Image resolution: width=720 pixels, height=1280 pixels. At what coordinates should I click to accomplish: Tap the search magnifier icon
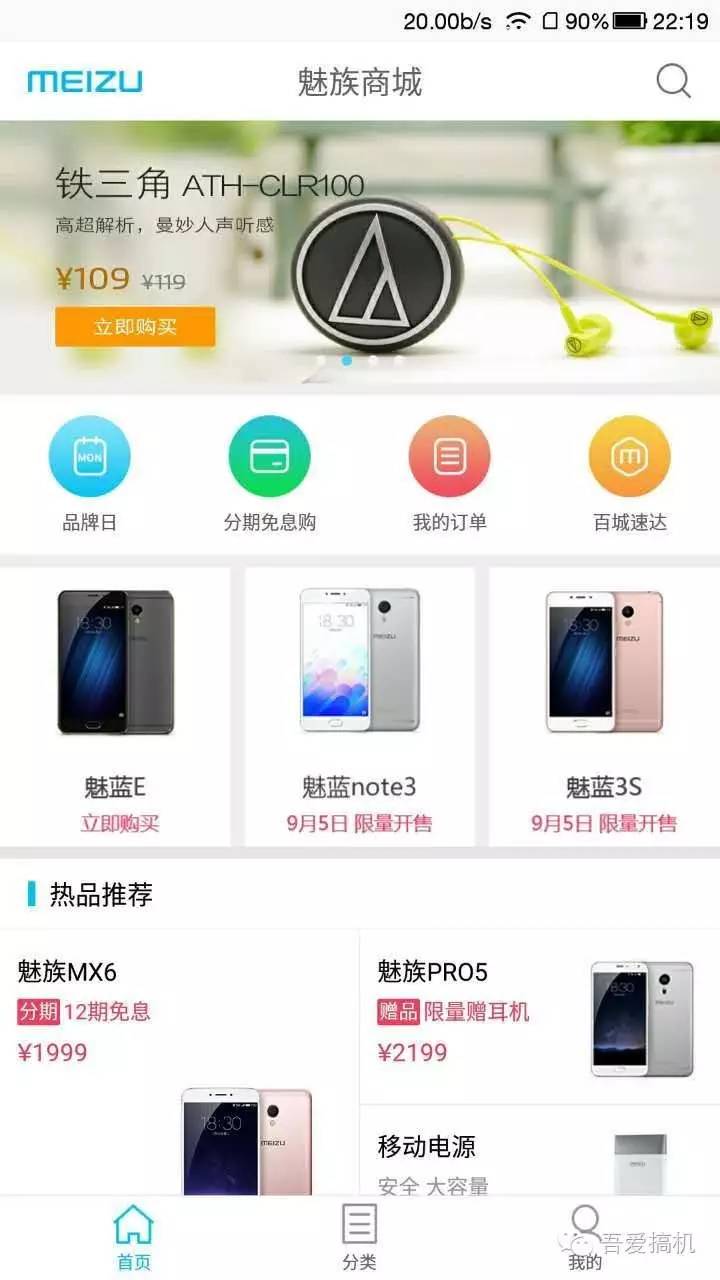pyautogui.click(x=672, y=82)
